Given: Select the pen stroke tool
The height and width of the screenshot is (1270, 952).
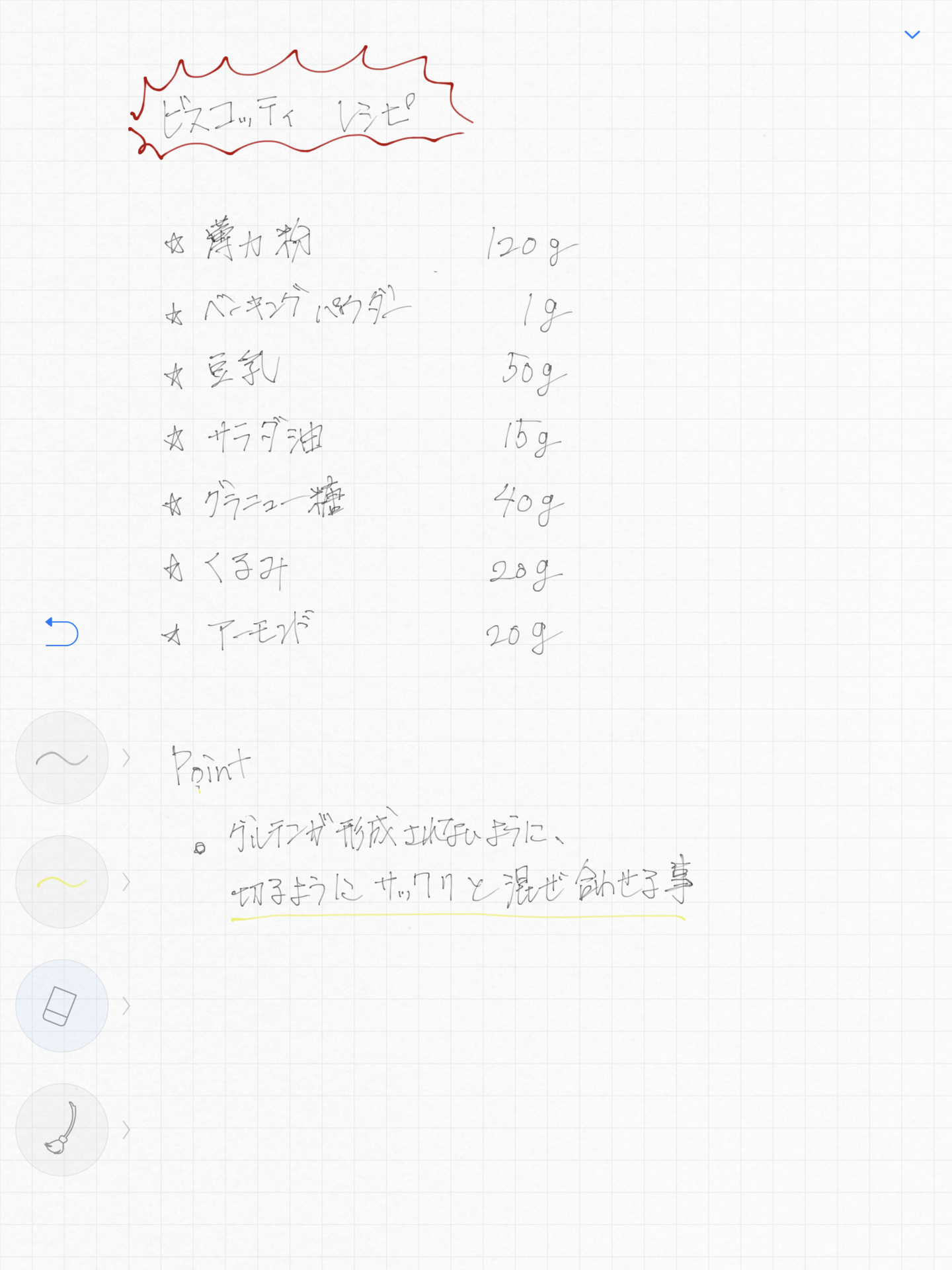Looking at the screenshot, I should coord(61,757).
